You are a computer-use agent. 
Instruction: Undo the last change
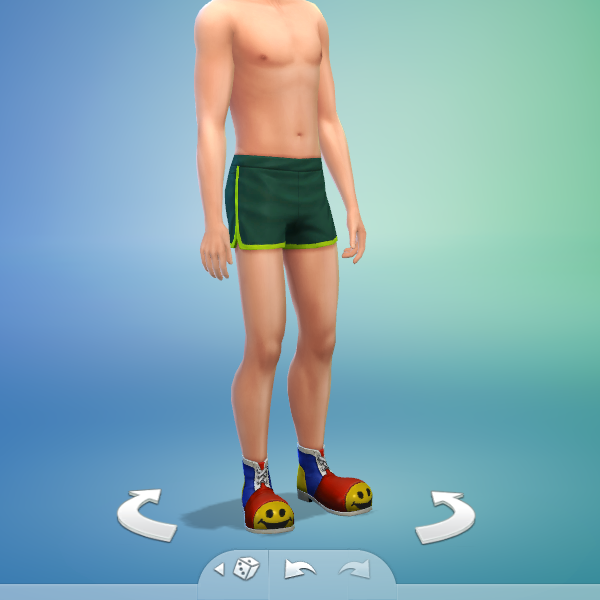299,570
